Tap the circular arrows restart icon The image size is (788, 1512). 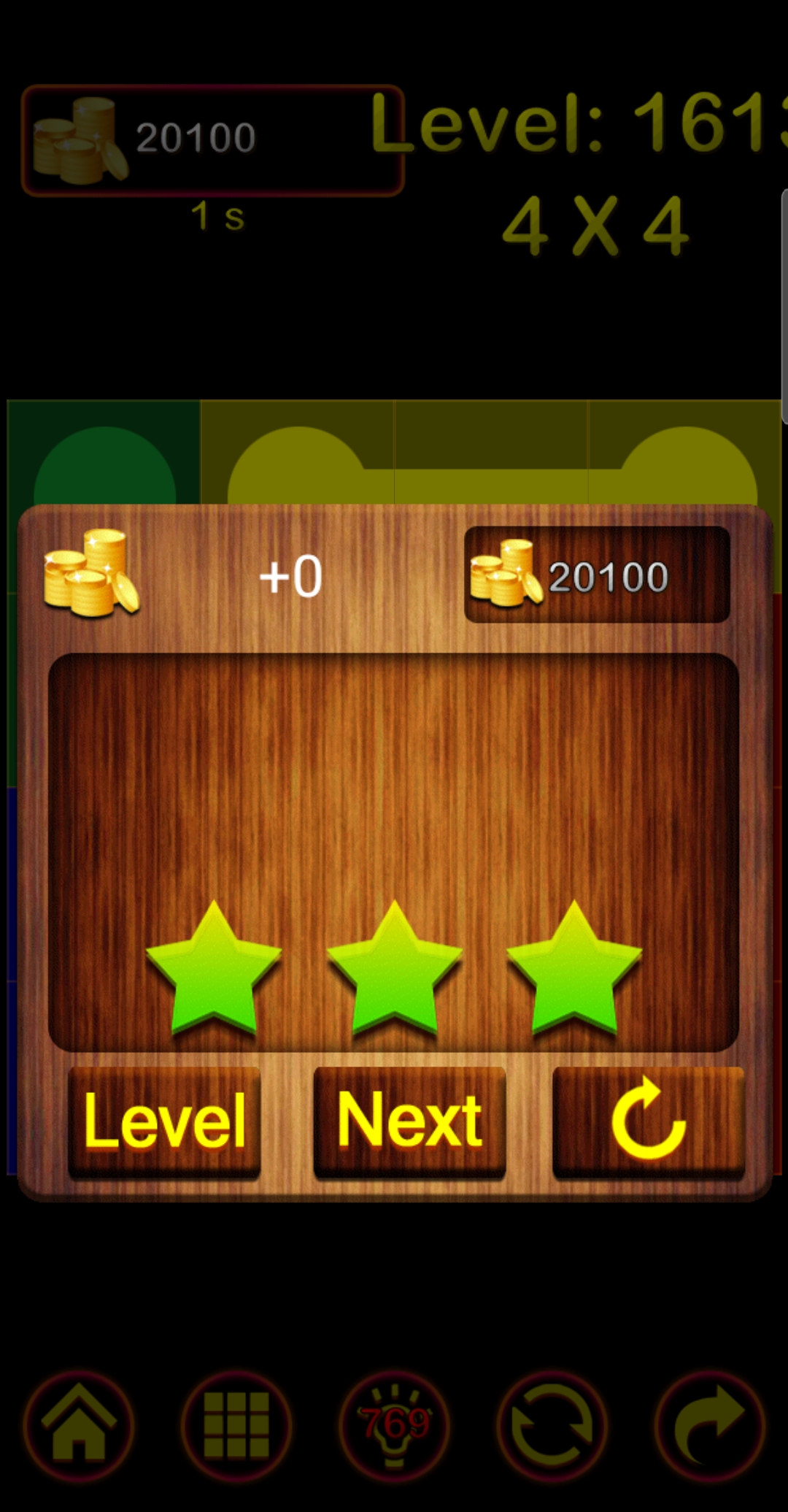[x=552, y=1424]
